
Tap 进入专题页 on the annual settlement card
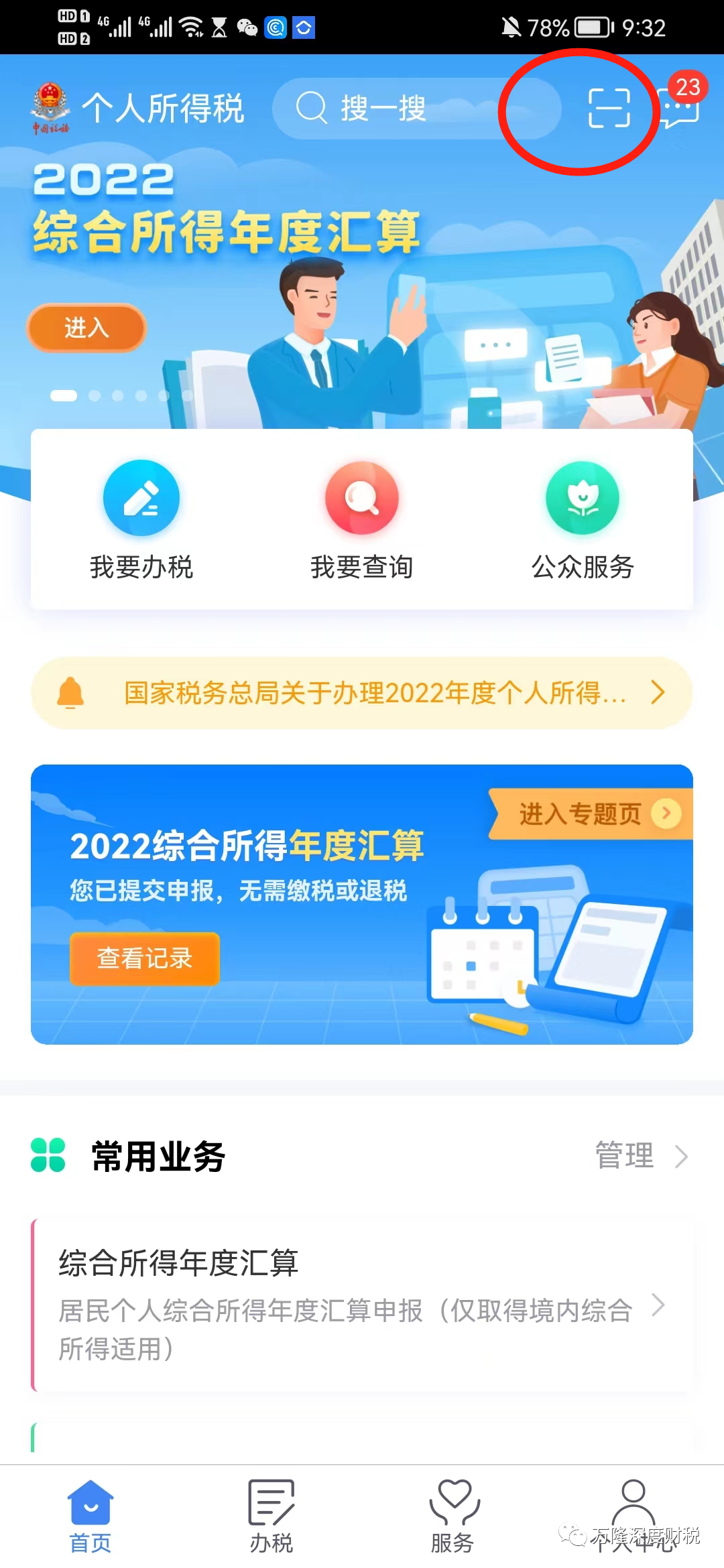(590, 814)
